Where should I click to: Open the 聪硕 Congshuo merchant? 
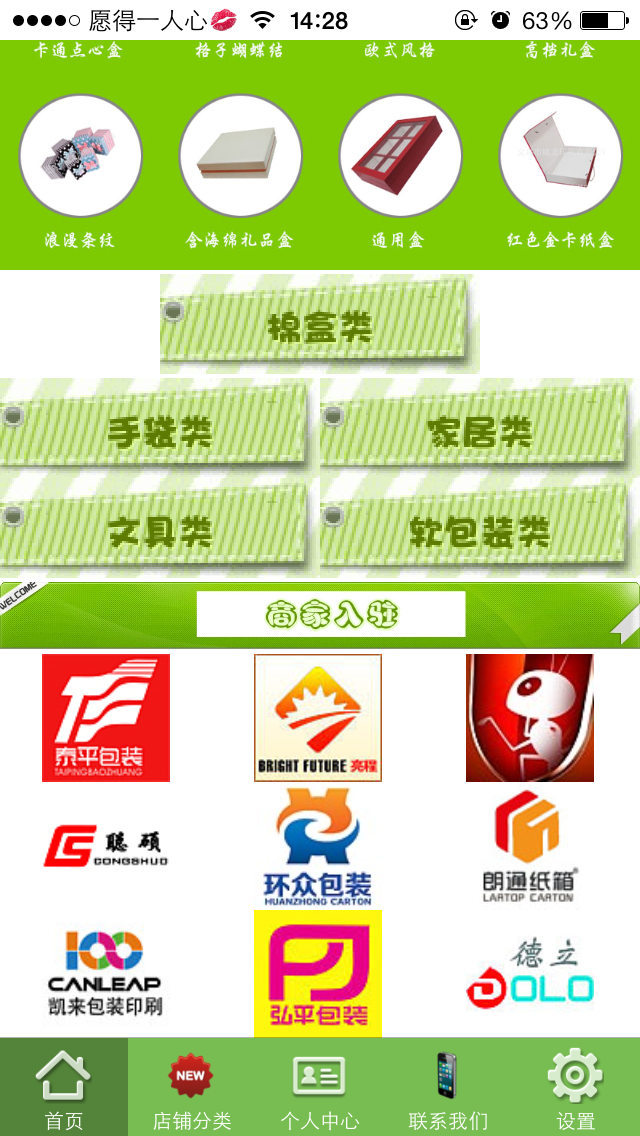click(106, 845)
